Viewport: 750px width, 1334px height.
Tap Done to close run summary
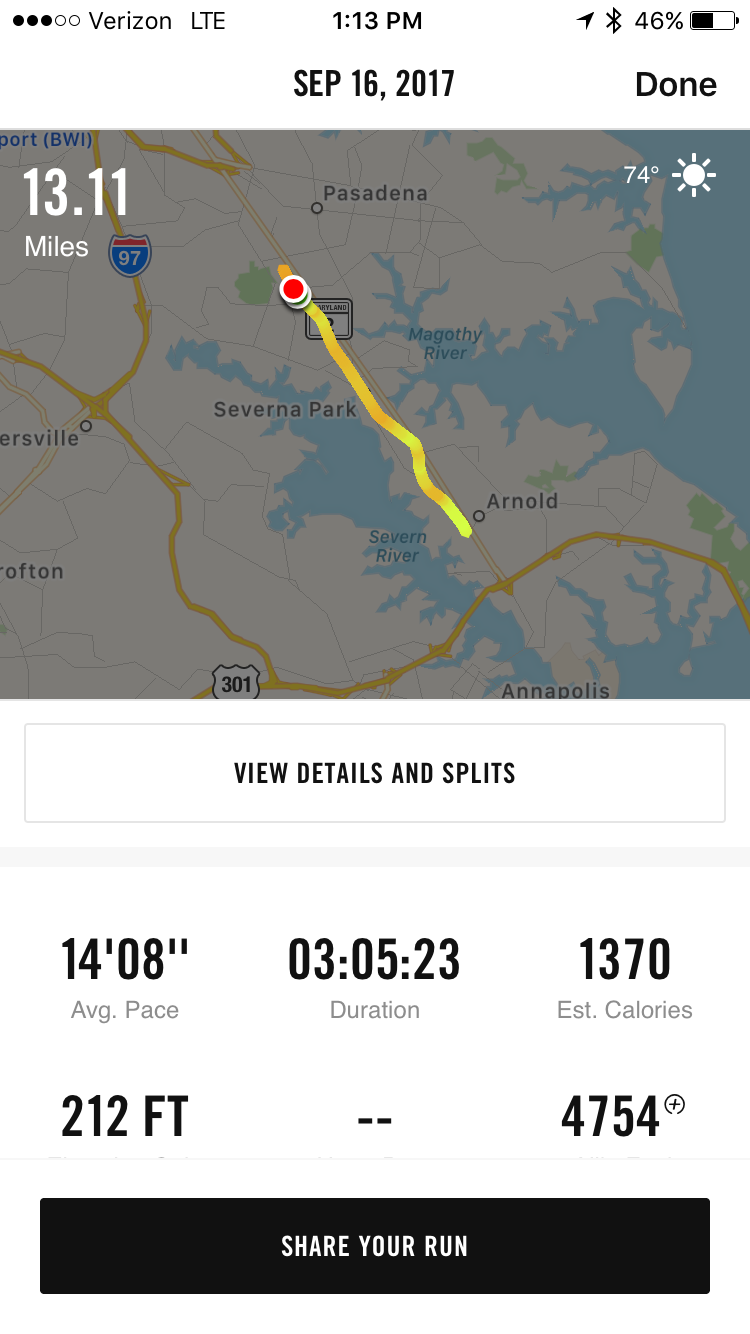675,85
